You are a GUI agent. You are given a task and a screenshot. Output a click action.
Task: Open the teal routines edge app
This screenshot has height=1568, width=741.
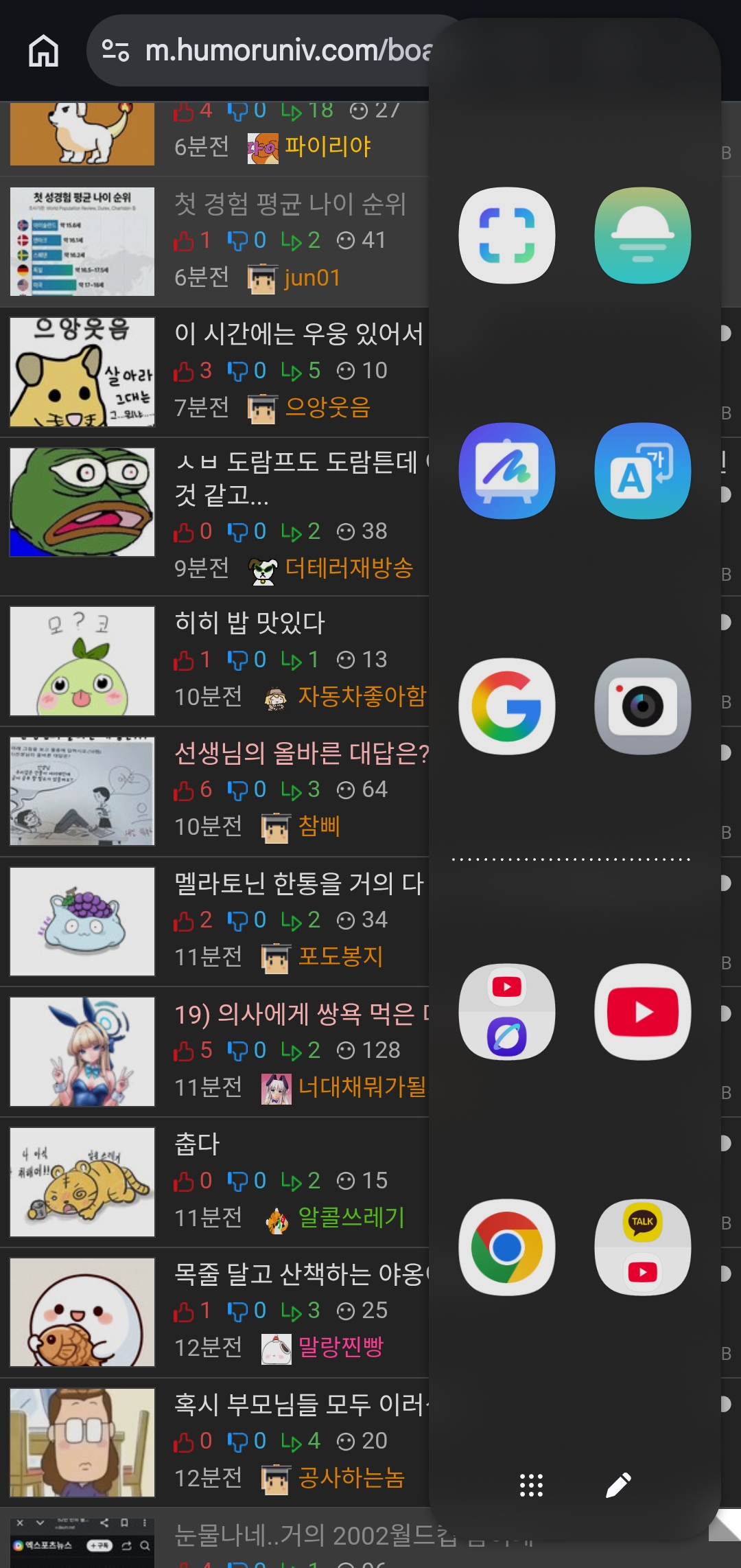point(642,235)
